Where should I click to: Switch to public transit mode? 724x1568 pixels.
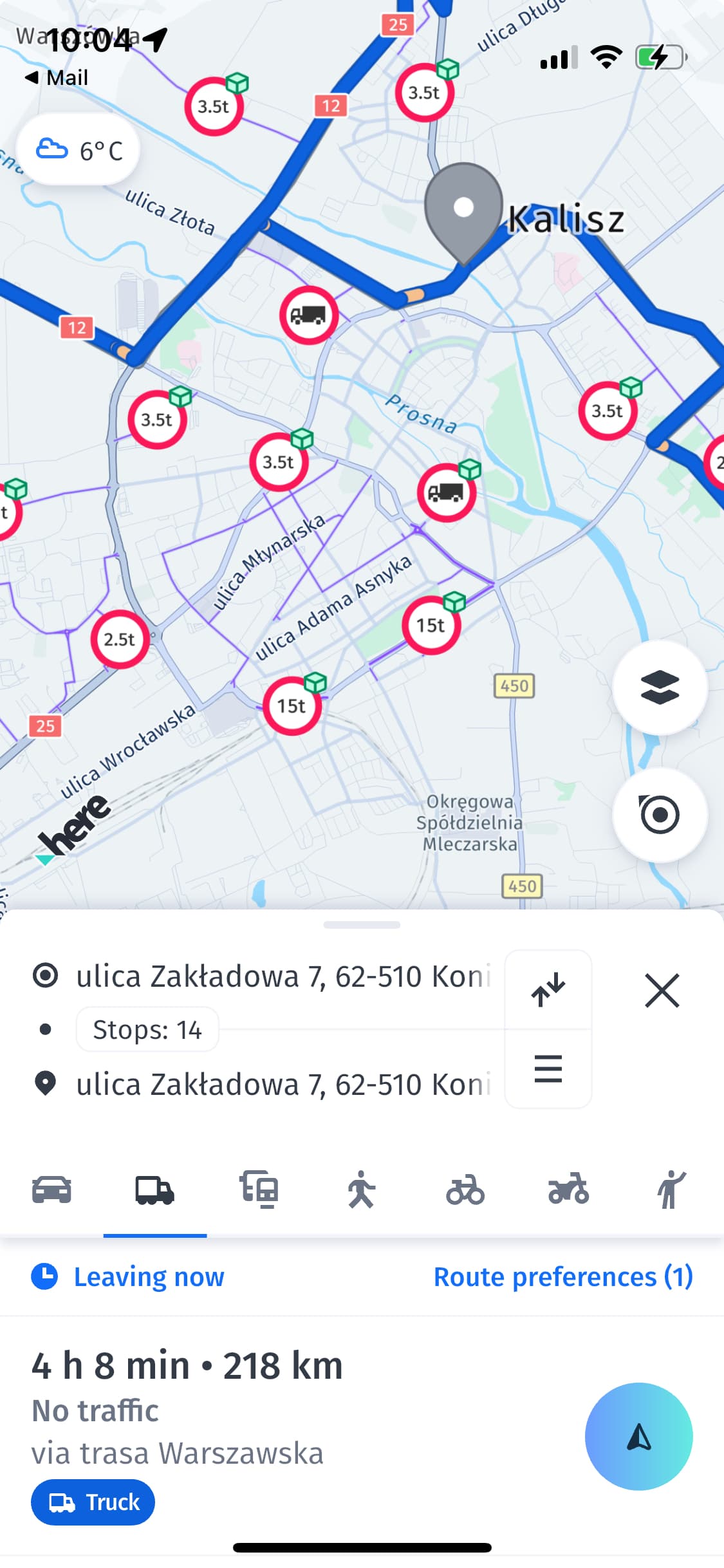coord(259,1190)
